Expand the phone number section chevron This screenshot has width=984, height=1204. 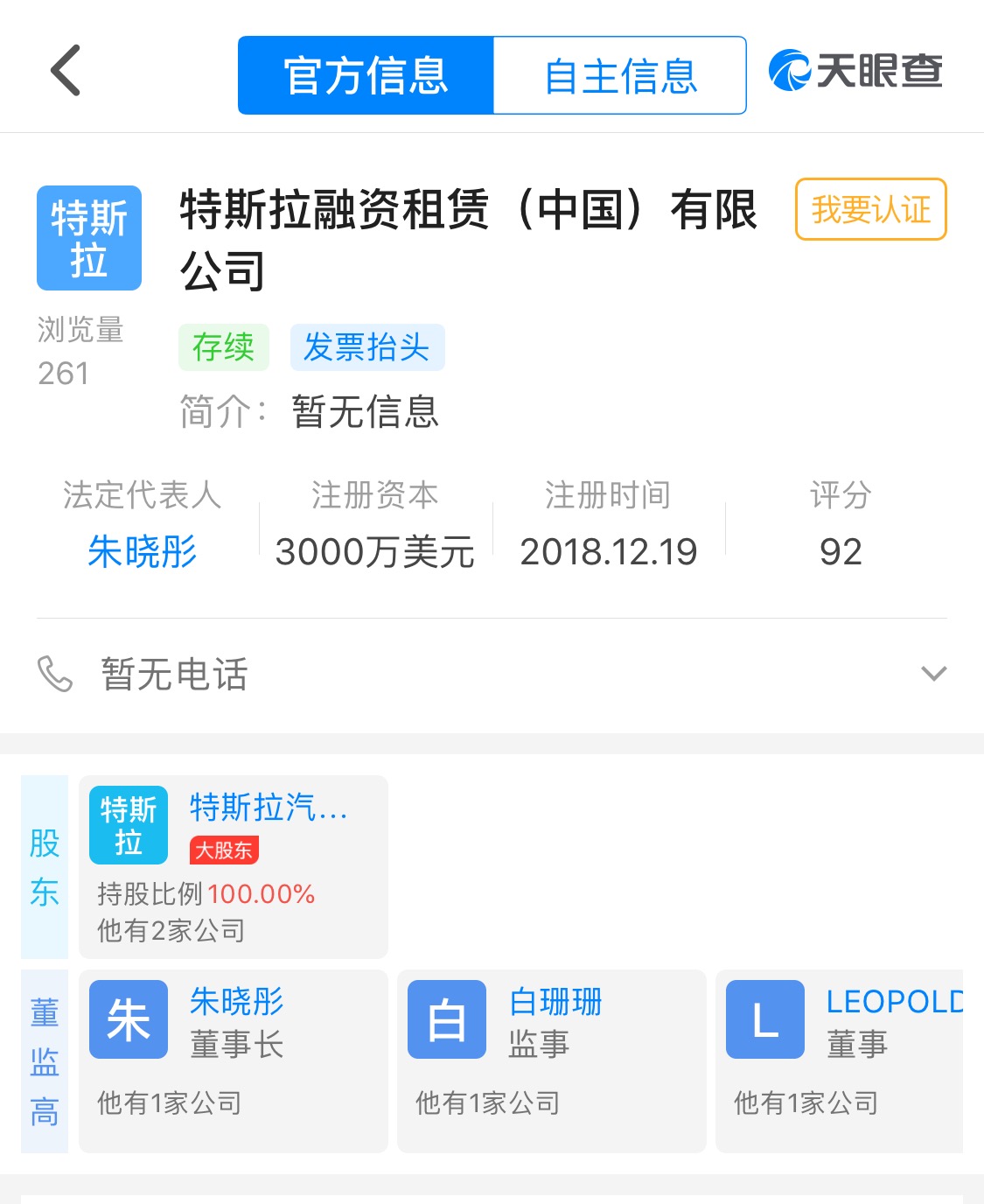[x=932, y=674]
